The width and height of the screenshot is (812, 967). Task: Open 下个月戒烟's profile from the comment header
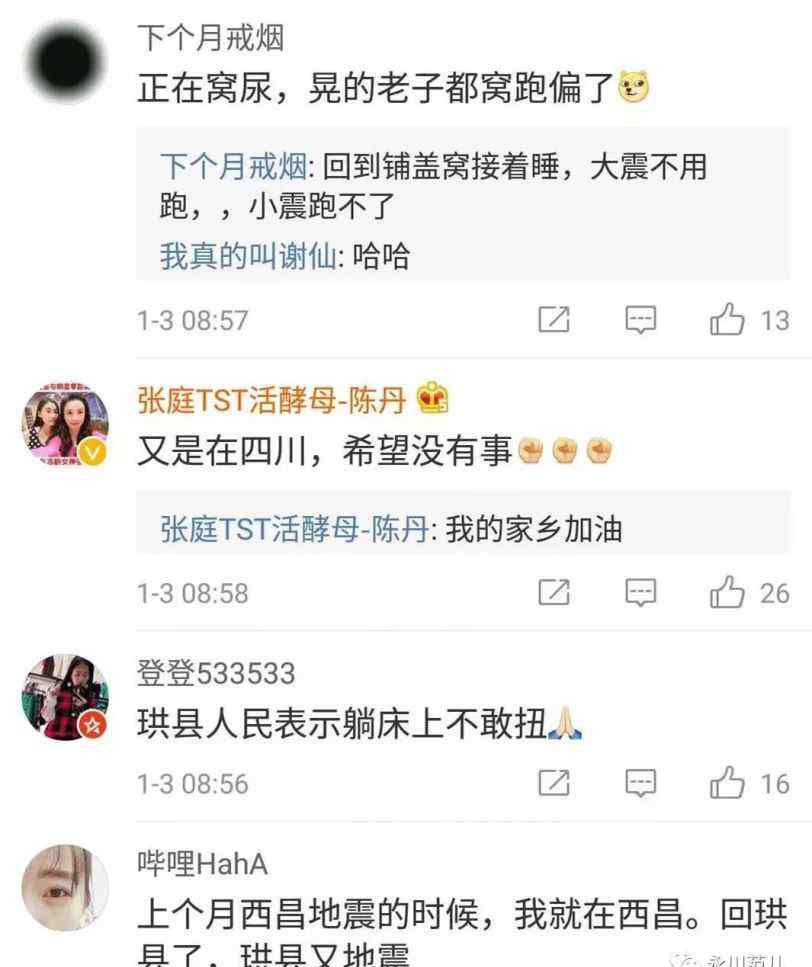coord(210,38)
